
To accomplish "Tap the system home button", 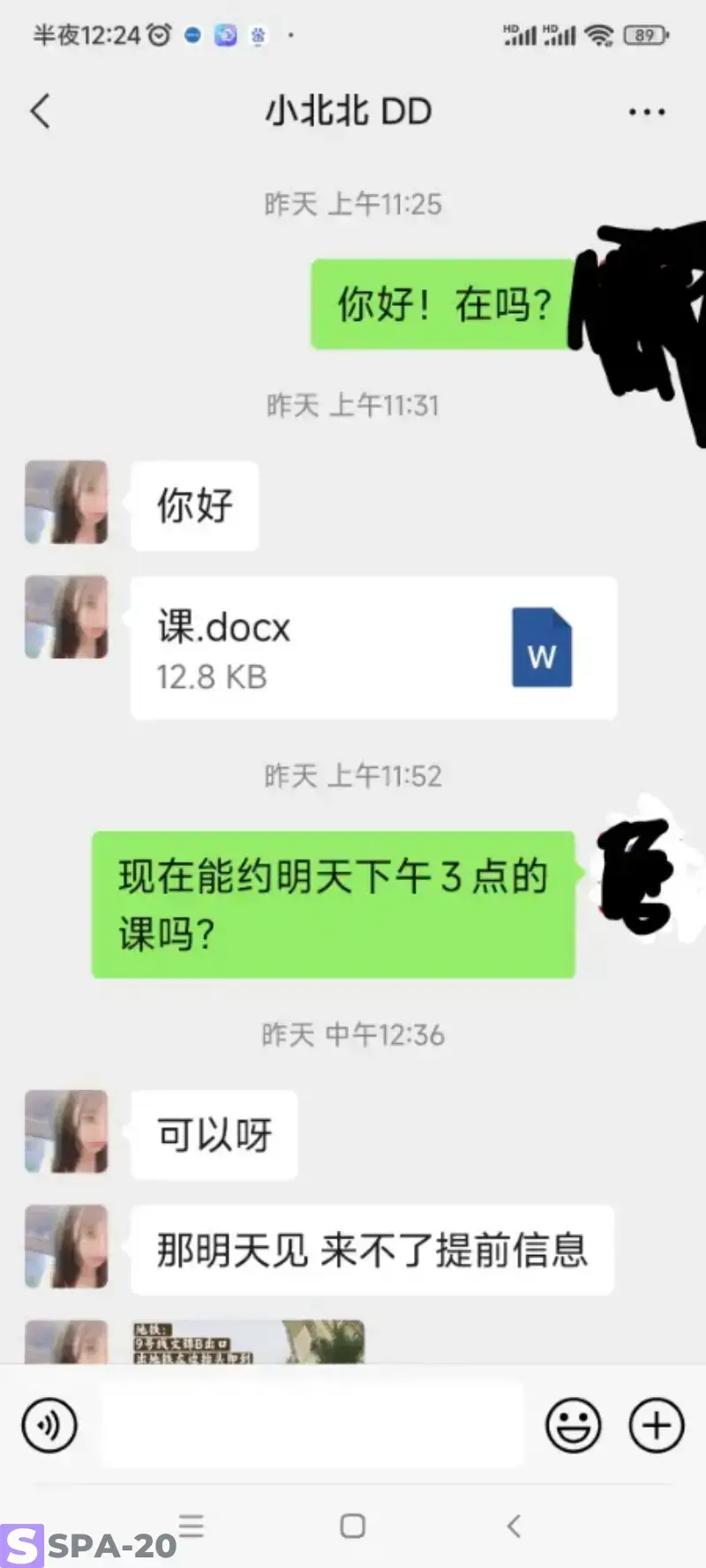I will 352,1527.
